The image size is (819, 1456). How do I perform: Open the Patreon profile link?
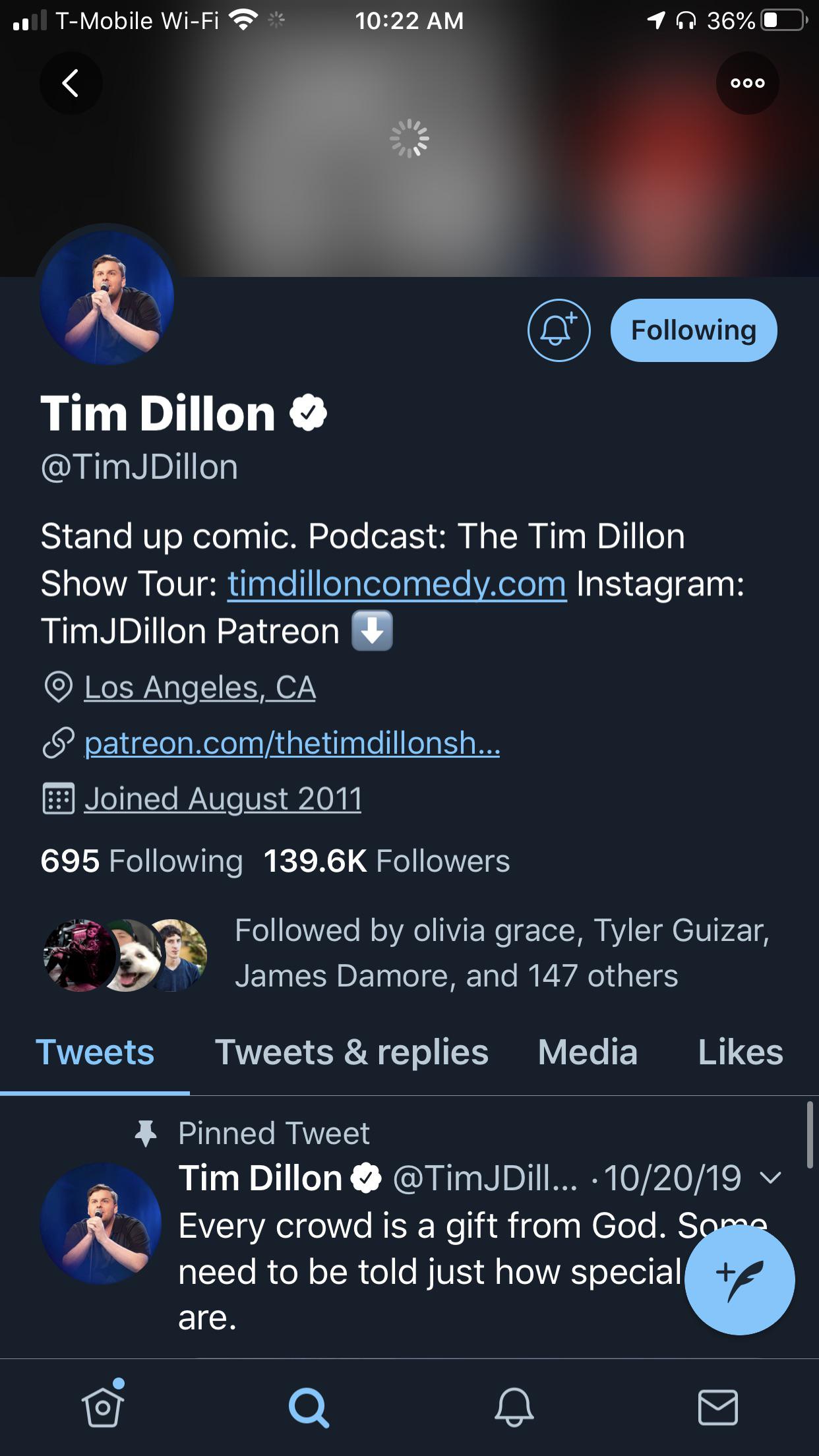[x=292, y=743]
